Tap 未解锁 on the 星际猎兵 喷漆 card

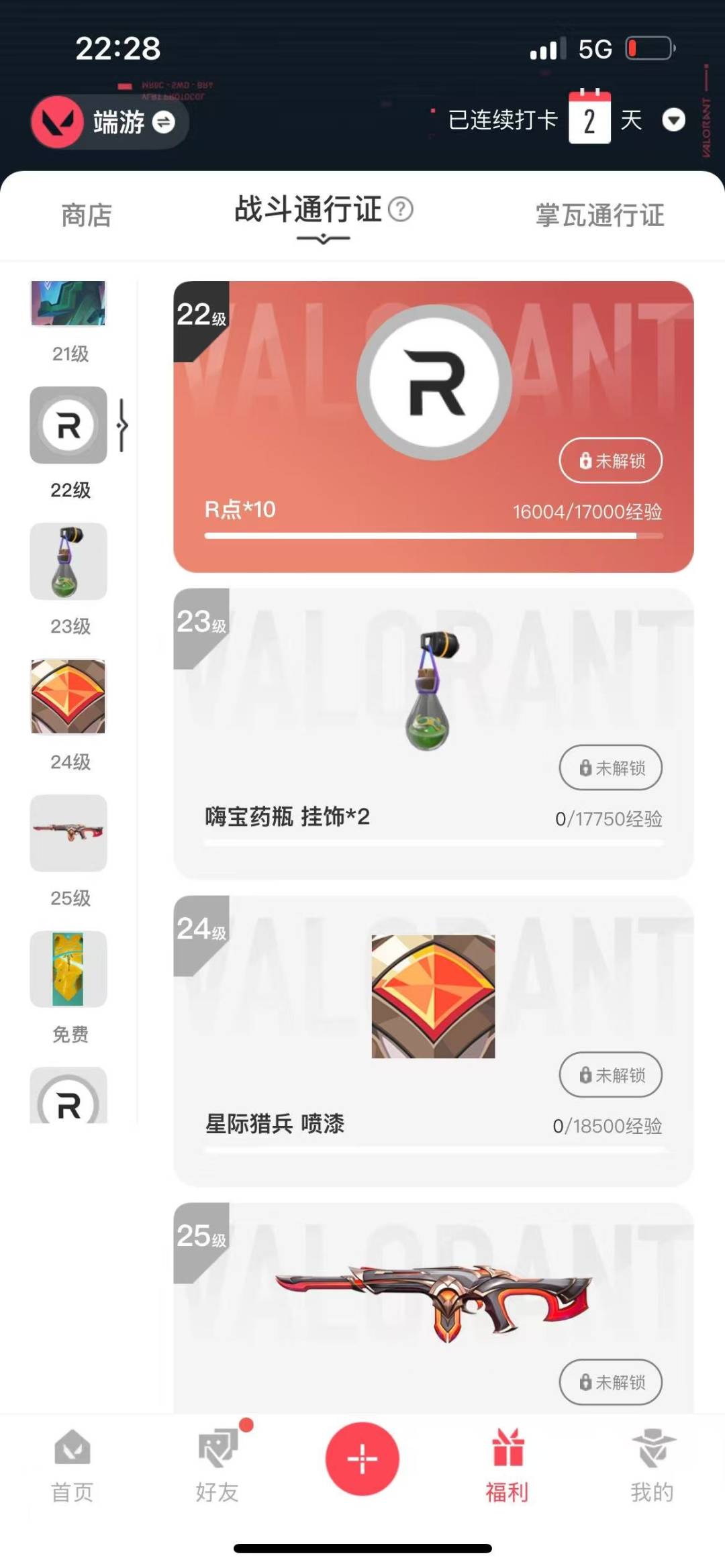pos(610,1075)
